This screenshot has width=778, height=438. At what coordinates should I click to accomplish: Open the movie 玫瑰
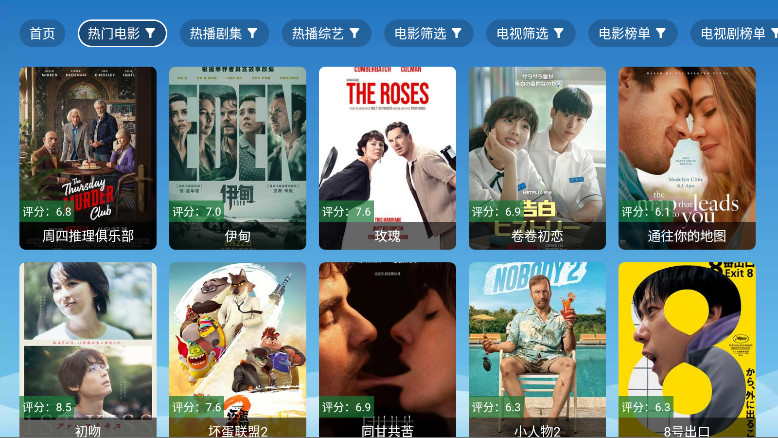coord(387,157)
